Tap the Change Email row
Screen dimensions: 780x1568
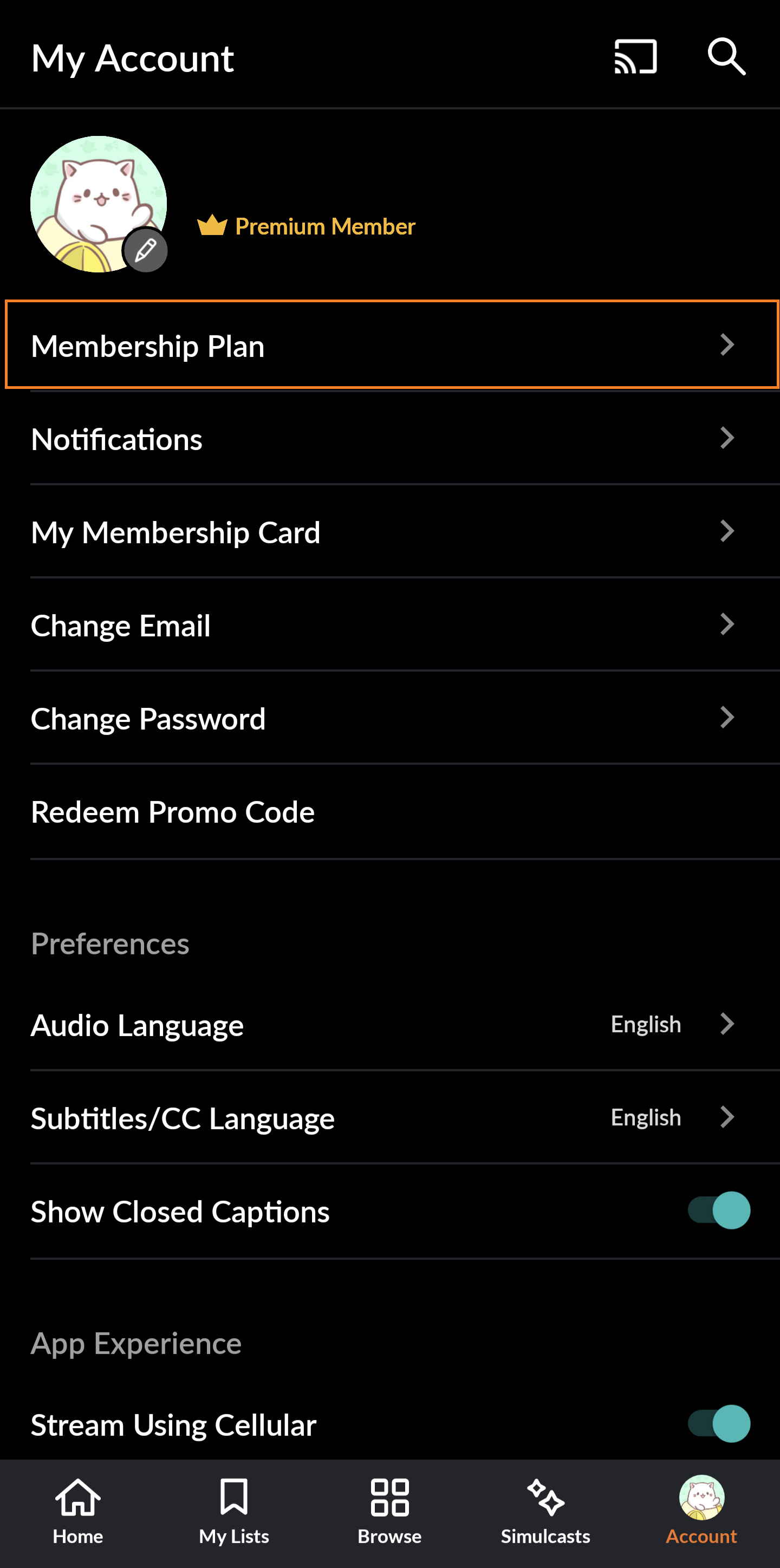coord(389,624)
